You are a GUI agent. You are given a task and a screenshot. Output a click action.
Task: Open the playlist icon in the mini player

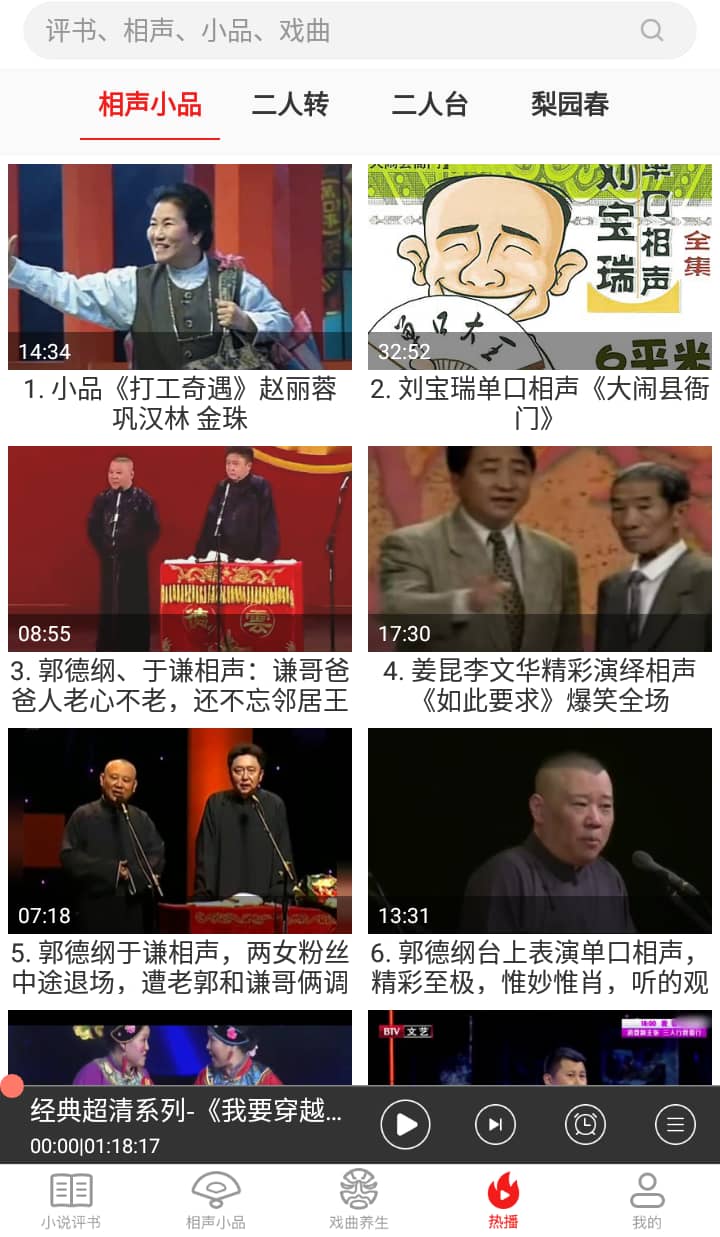pyautogui.click(x=674, y=1124)
